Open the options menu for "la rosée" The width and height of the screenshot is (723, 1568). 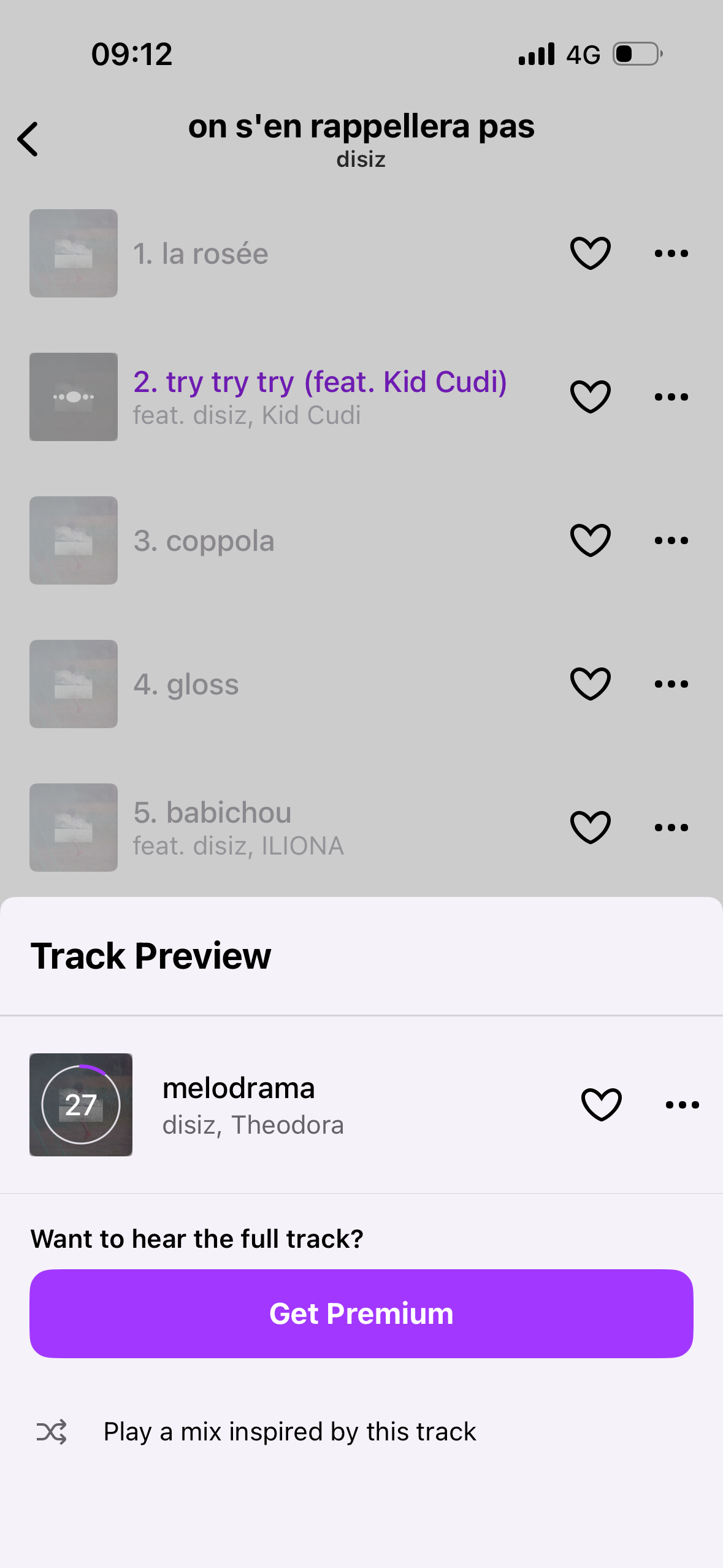pyautogui.click(x=670, y=253)
